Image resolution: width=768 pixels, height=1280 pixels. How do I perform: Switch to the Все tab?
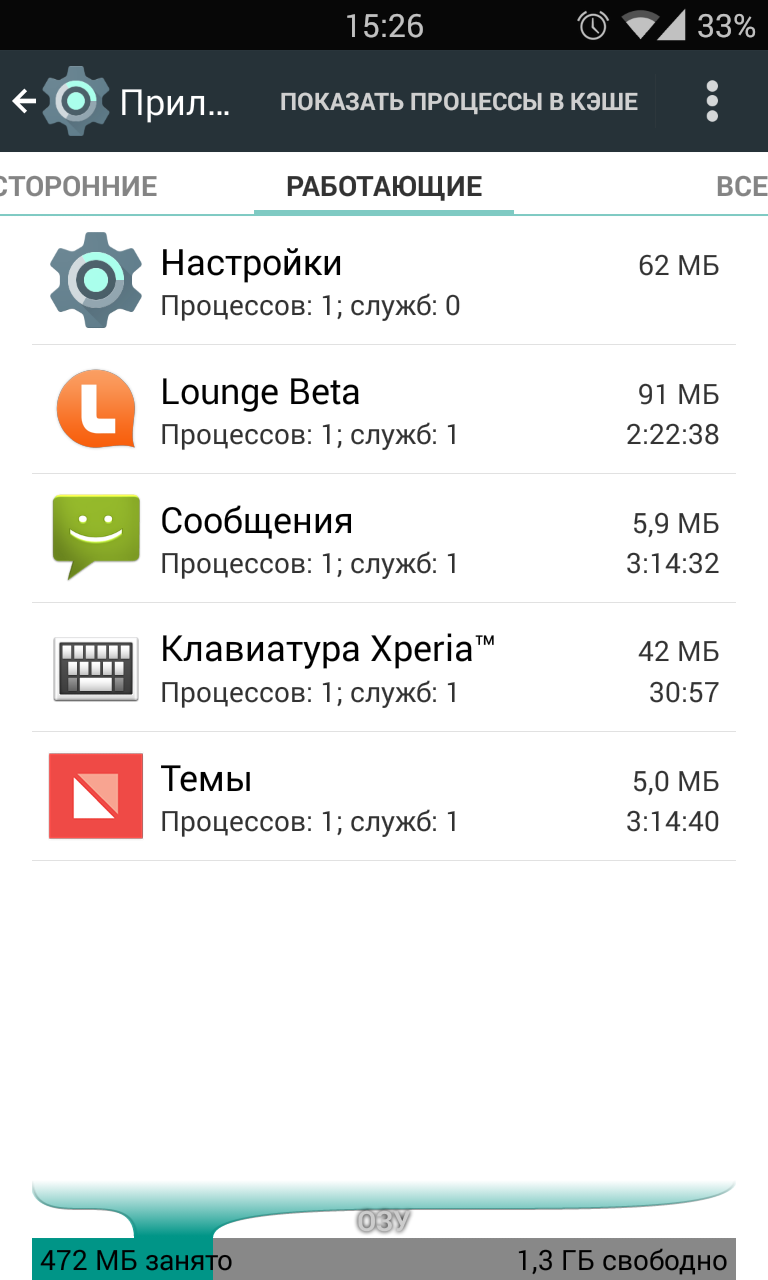pos(741,186)
